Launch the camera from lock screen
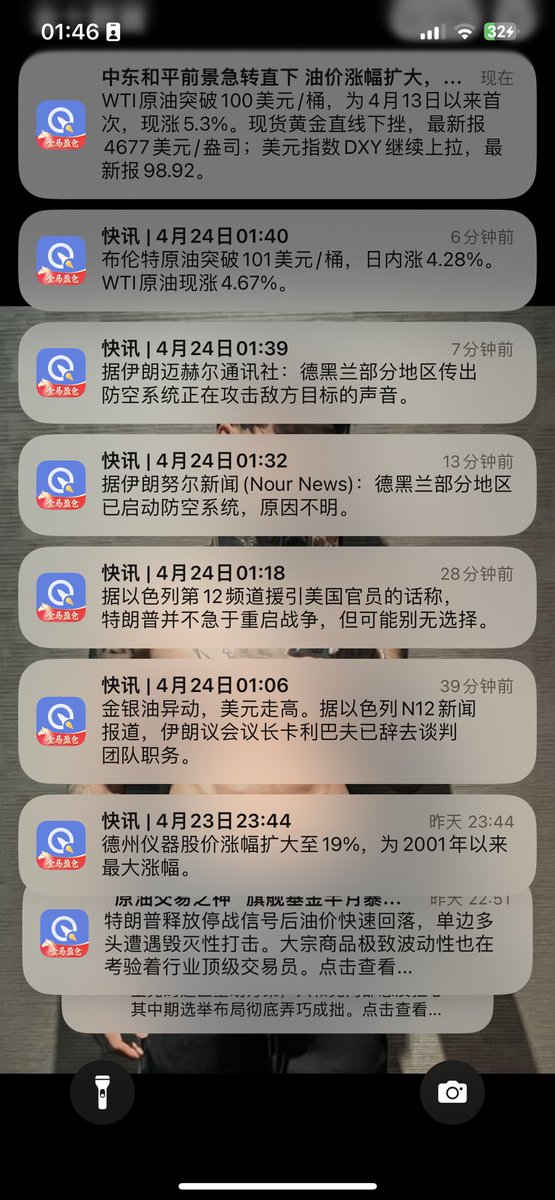 pos(452,1091)
